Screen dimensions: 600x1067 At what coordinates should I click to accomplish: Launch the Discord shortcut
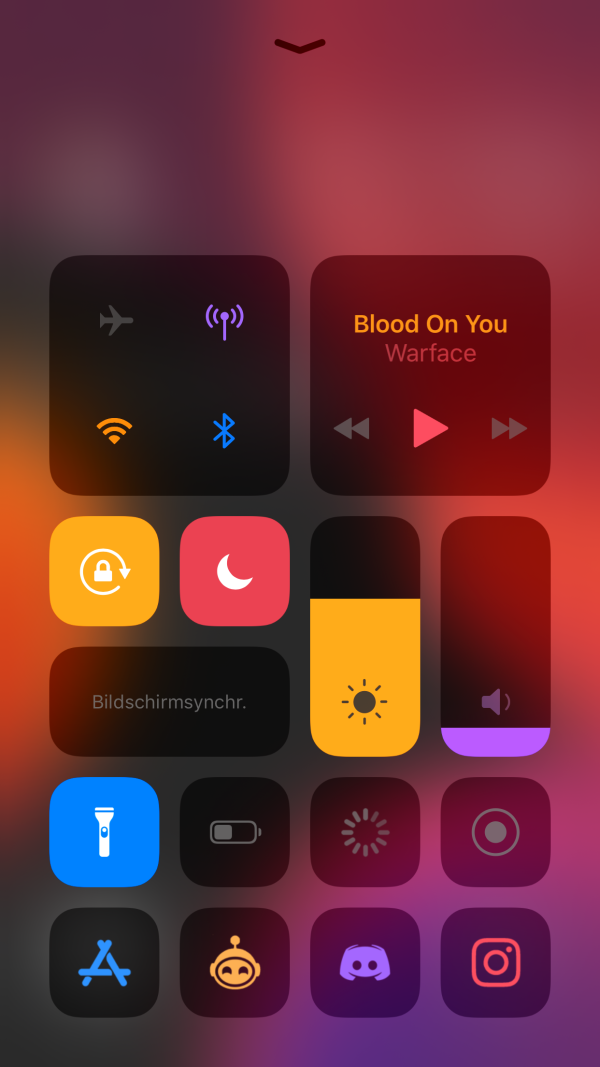[x=365, y=962]
